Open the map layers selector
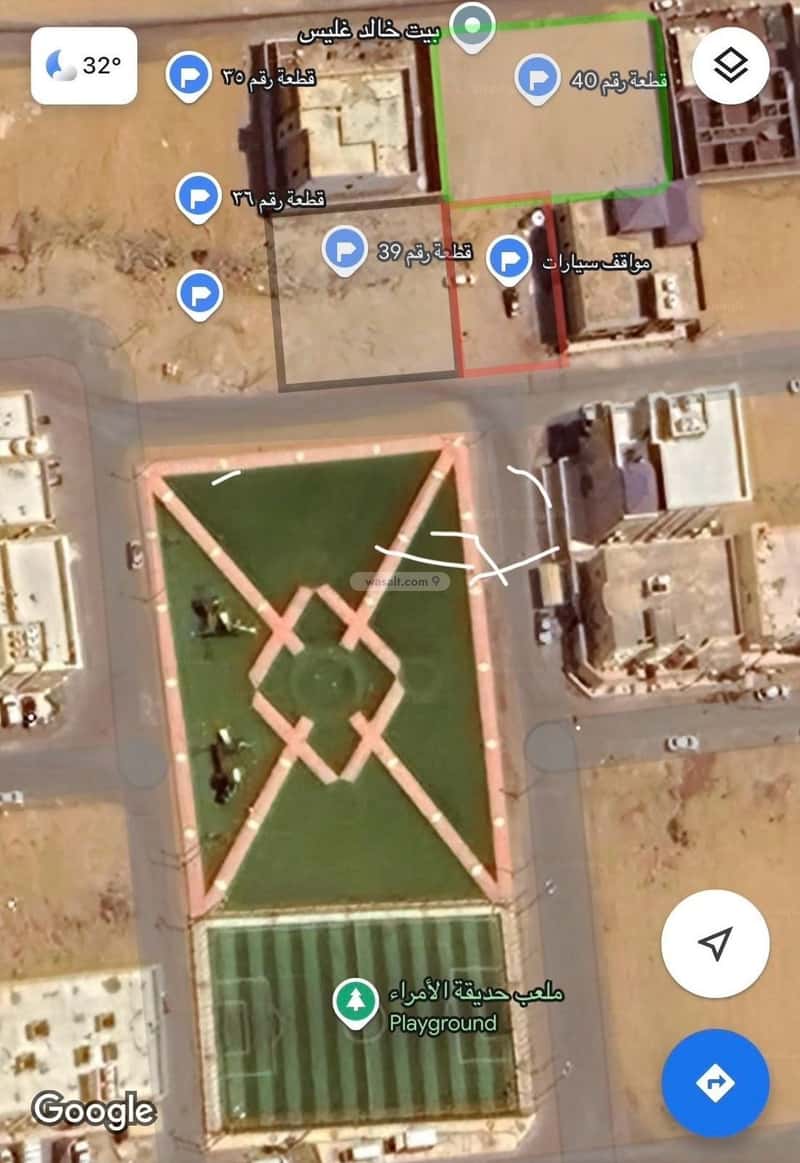800x1163 pixels. pos(731,66)
